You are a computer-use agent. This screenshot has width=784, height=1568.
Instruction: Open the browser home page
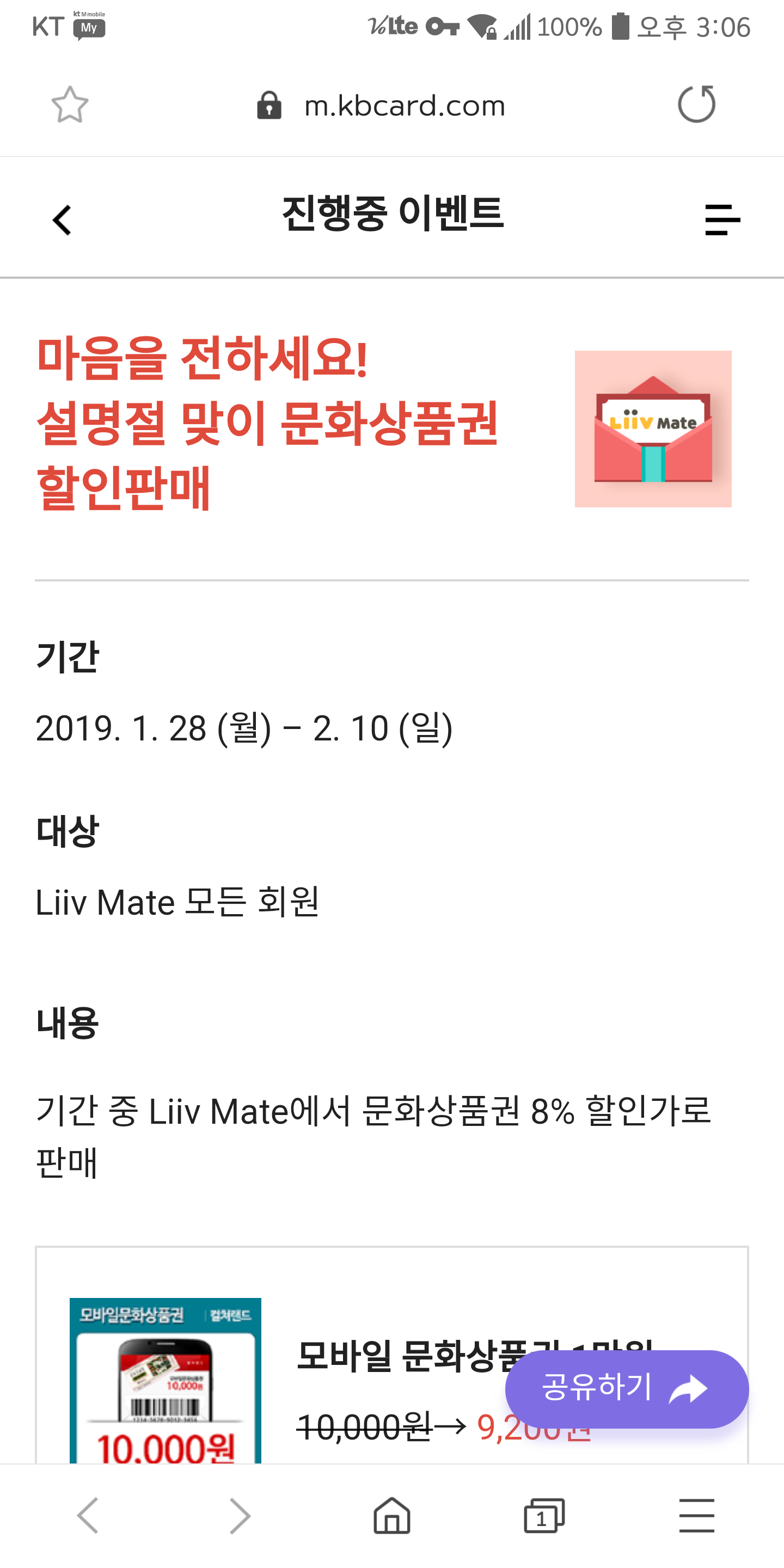[391, 1515]
